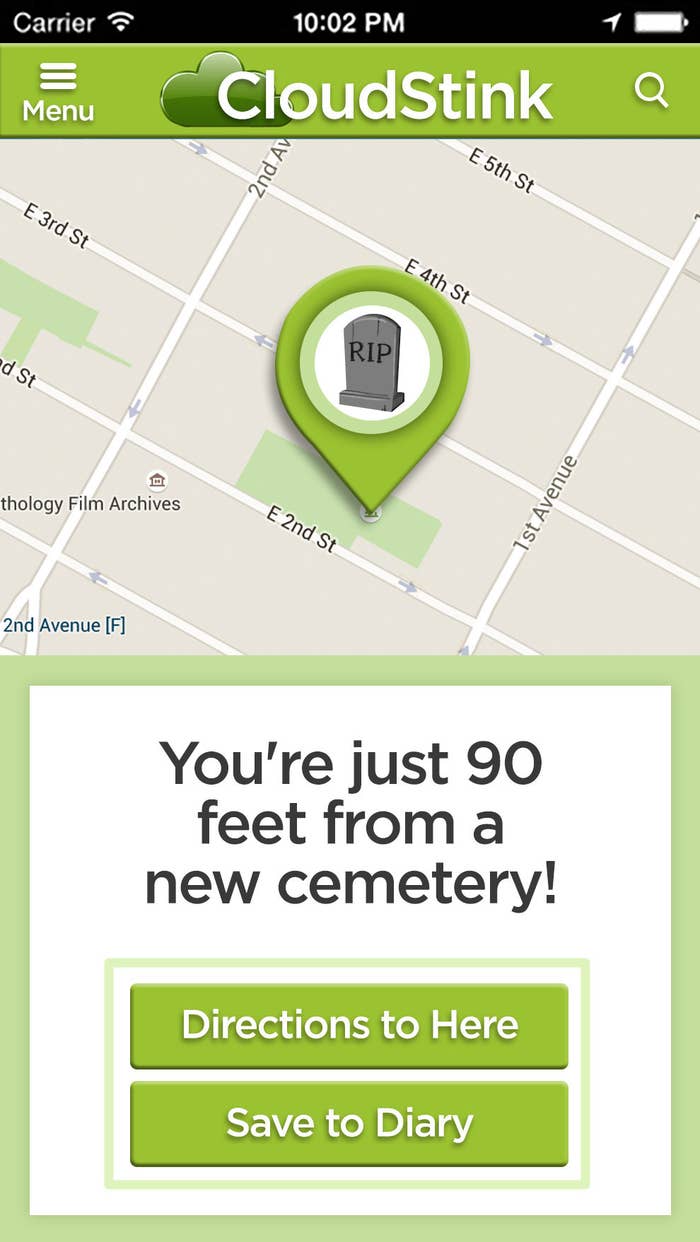700x1242 pixels.
Task: Get Directions to Here
Action: 349,1026
